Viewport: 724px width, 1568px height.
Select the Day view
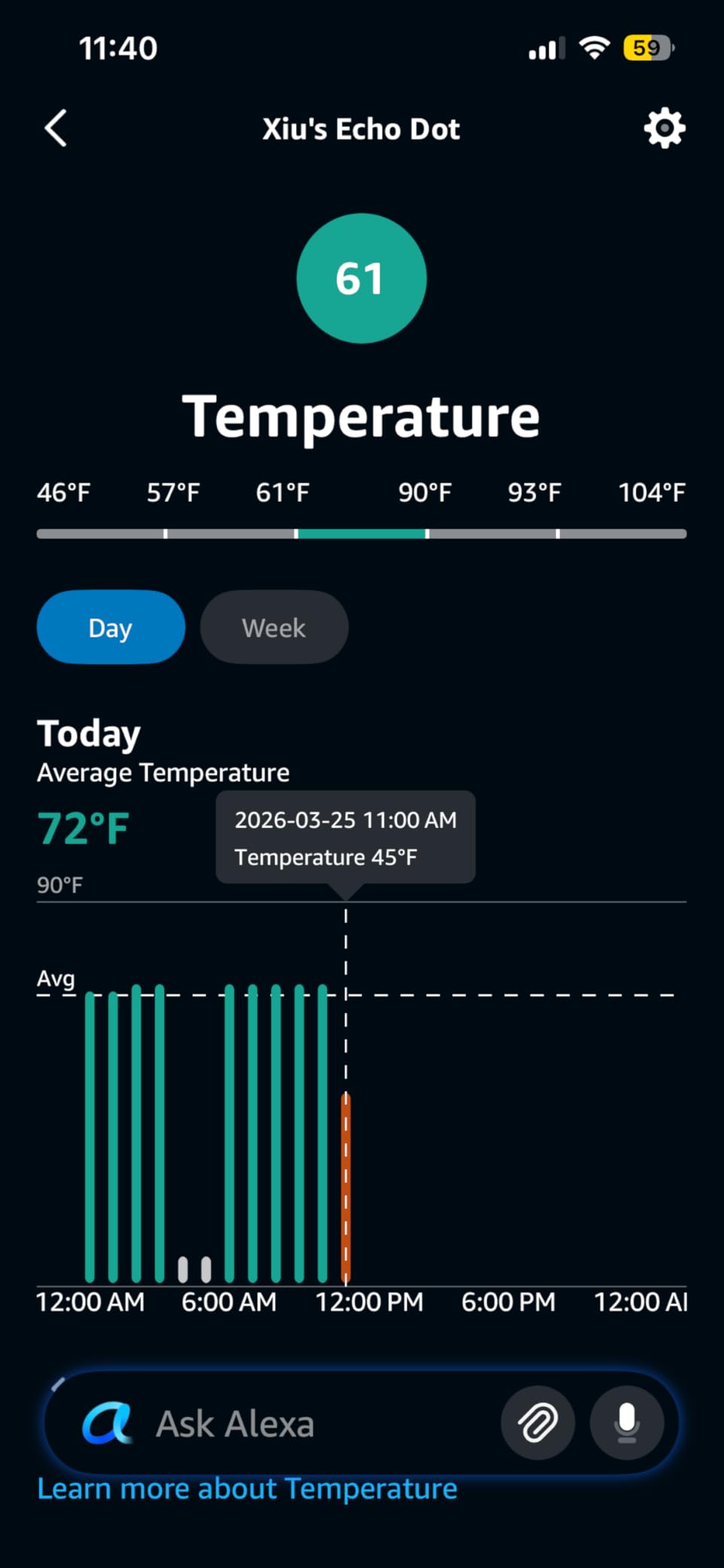[111, 627]
